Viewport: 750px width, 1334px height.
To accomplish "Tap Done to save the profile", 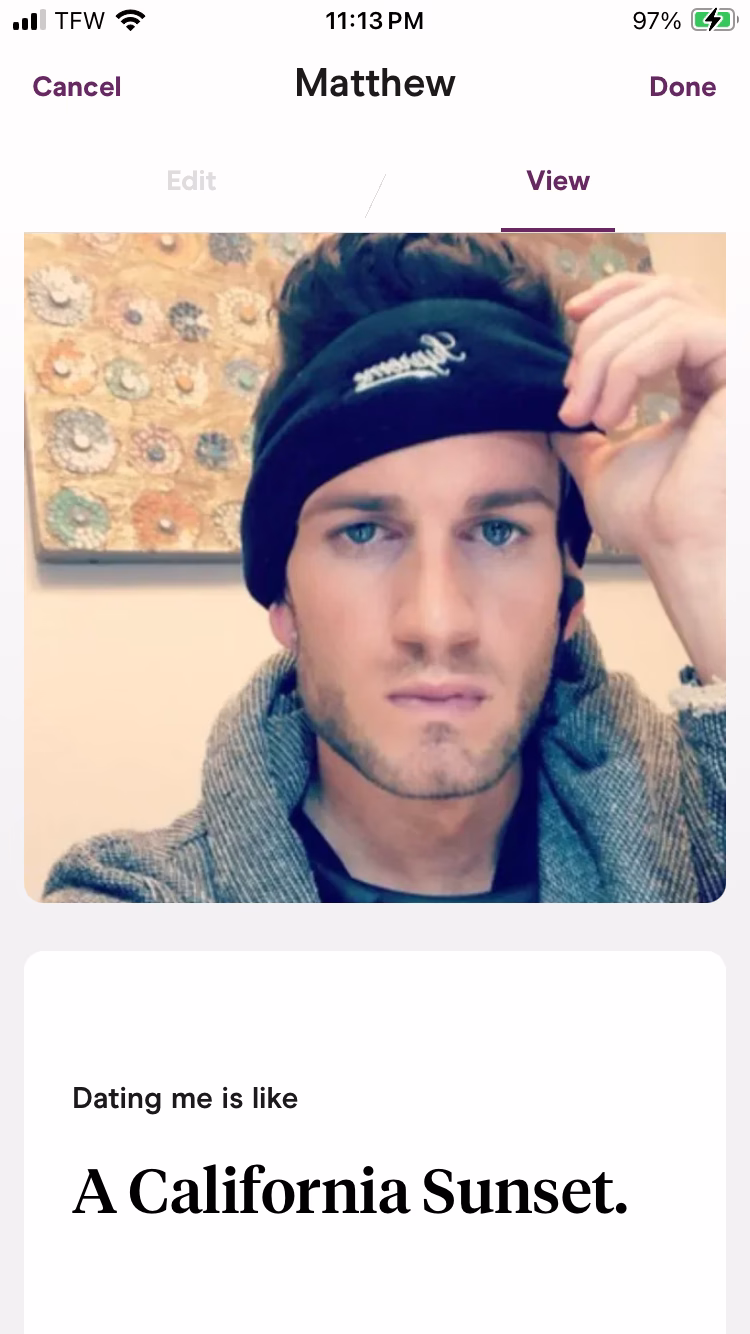I will point(682,87).
